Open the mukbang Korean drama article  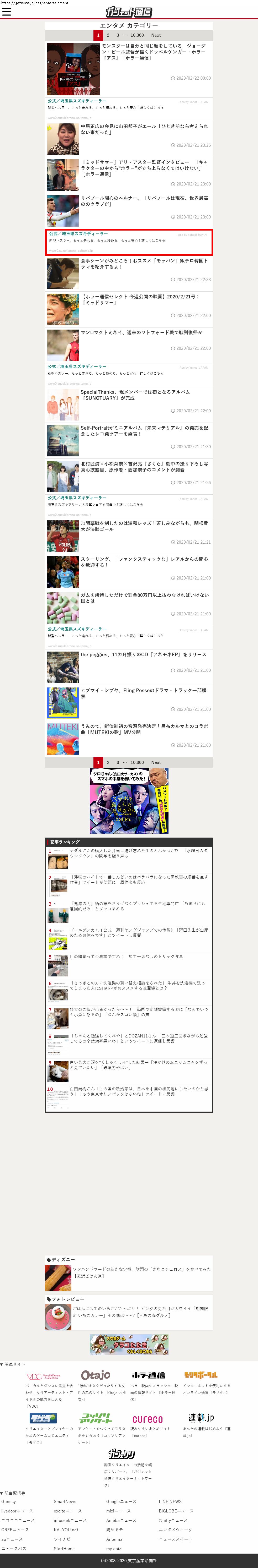click(x=145, y=264)
